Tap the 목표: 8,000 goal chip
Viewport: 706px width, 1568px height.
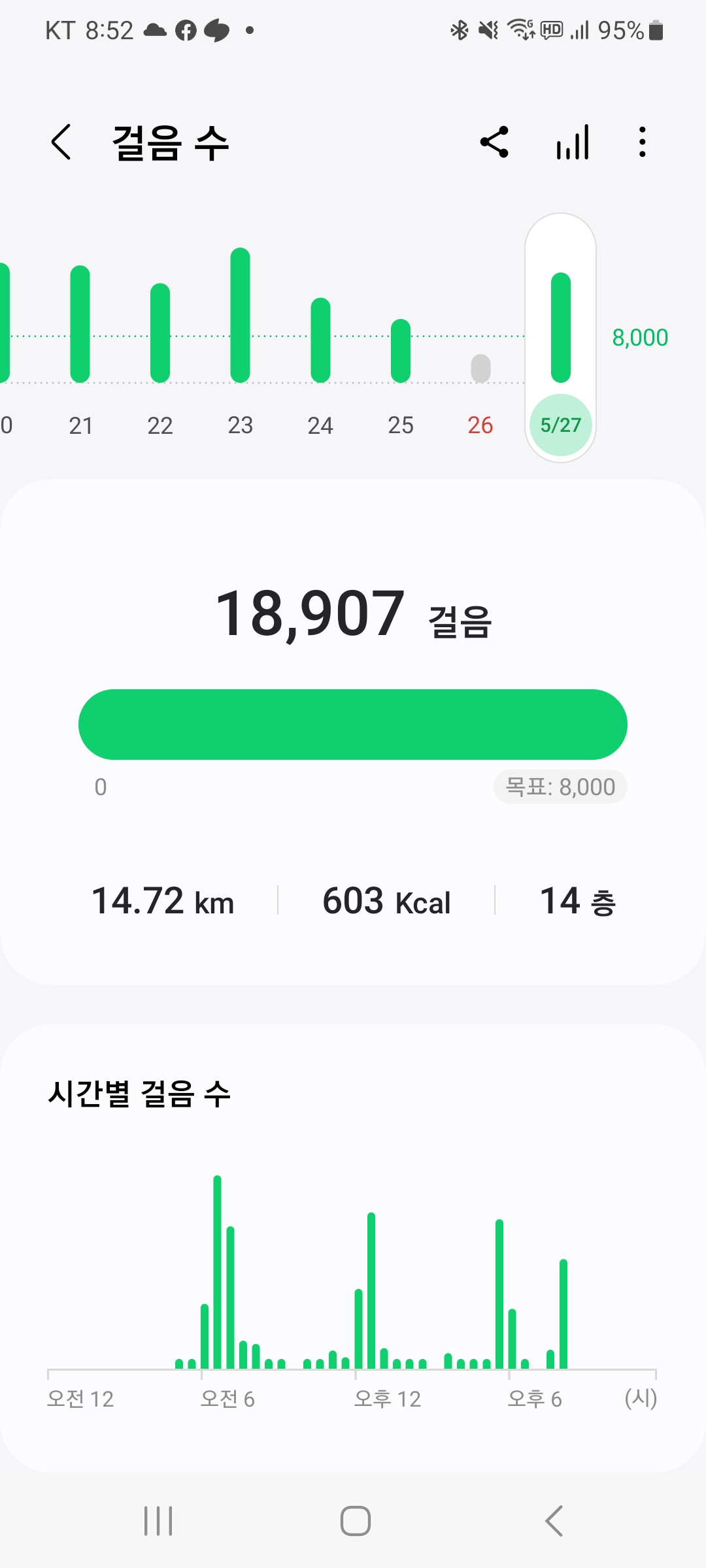click(560, 787)
